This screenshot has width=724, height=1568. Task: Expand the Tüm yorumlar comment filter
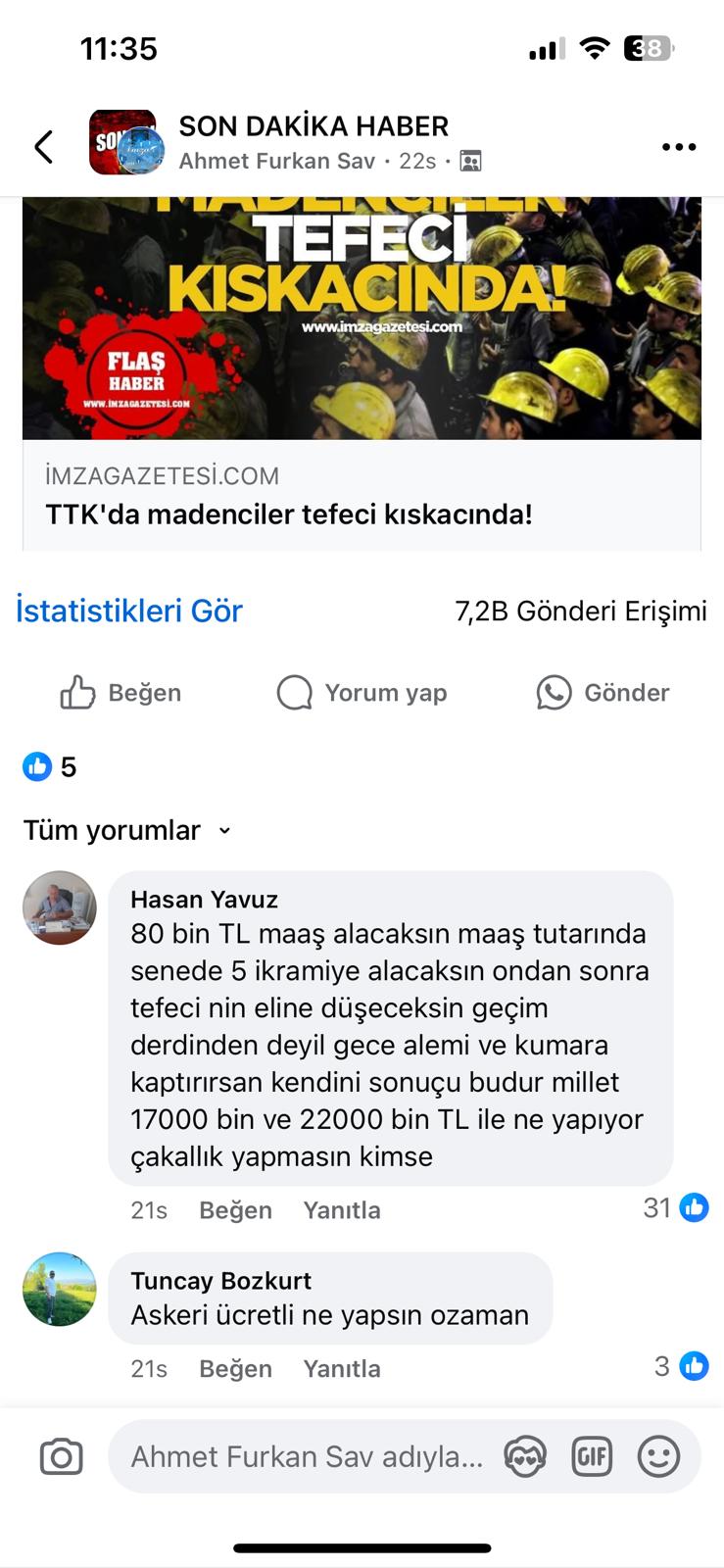click(127, 830)
